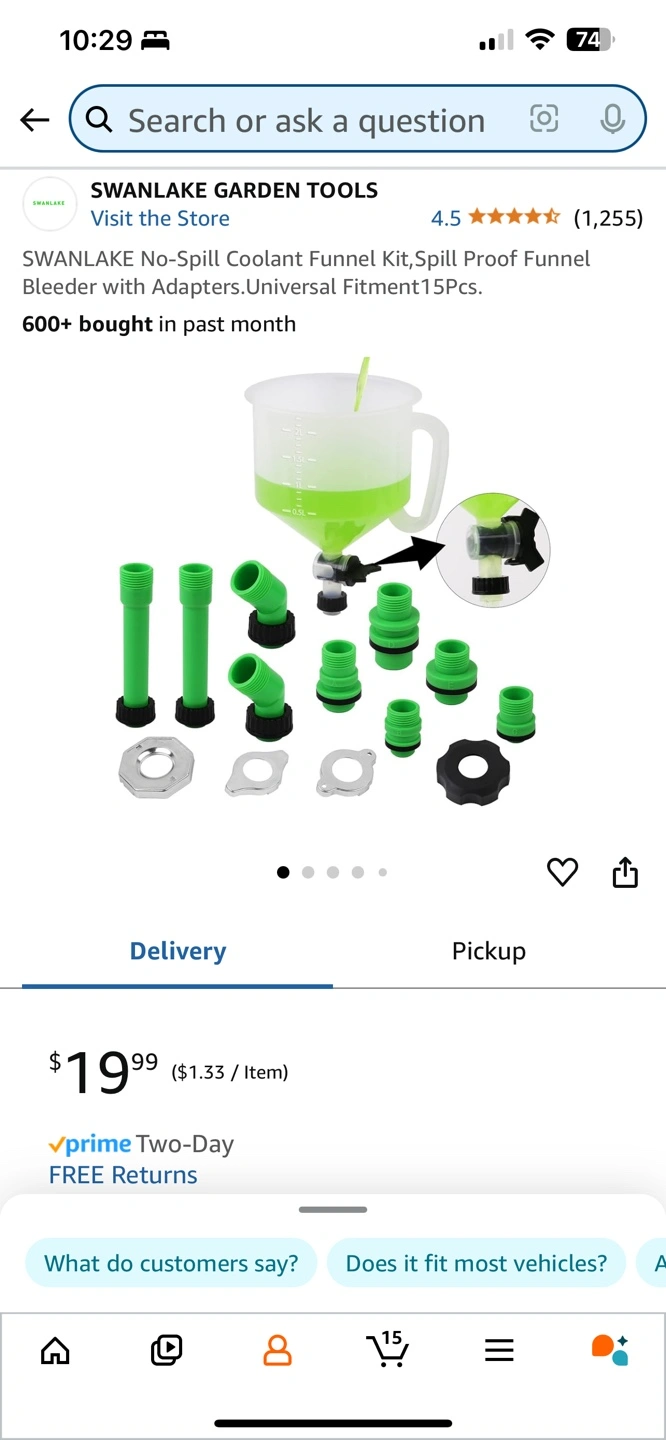
Task: Open the coolant funnel kit product image
Action: coord(333,590)
